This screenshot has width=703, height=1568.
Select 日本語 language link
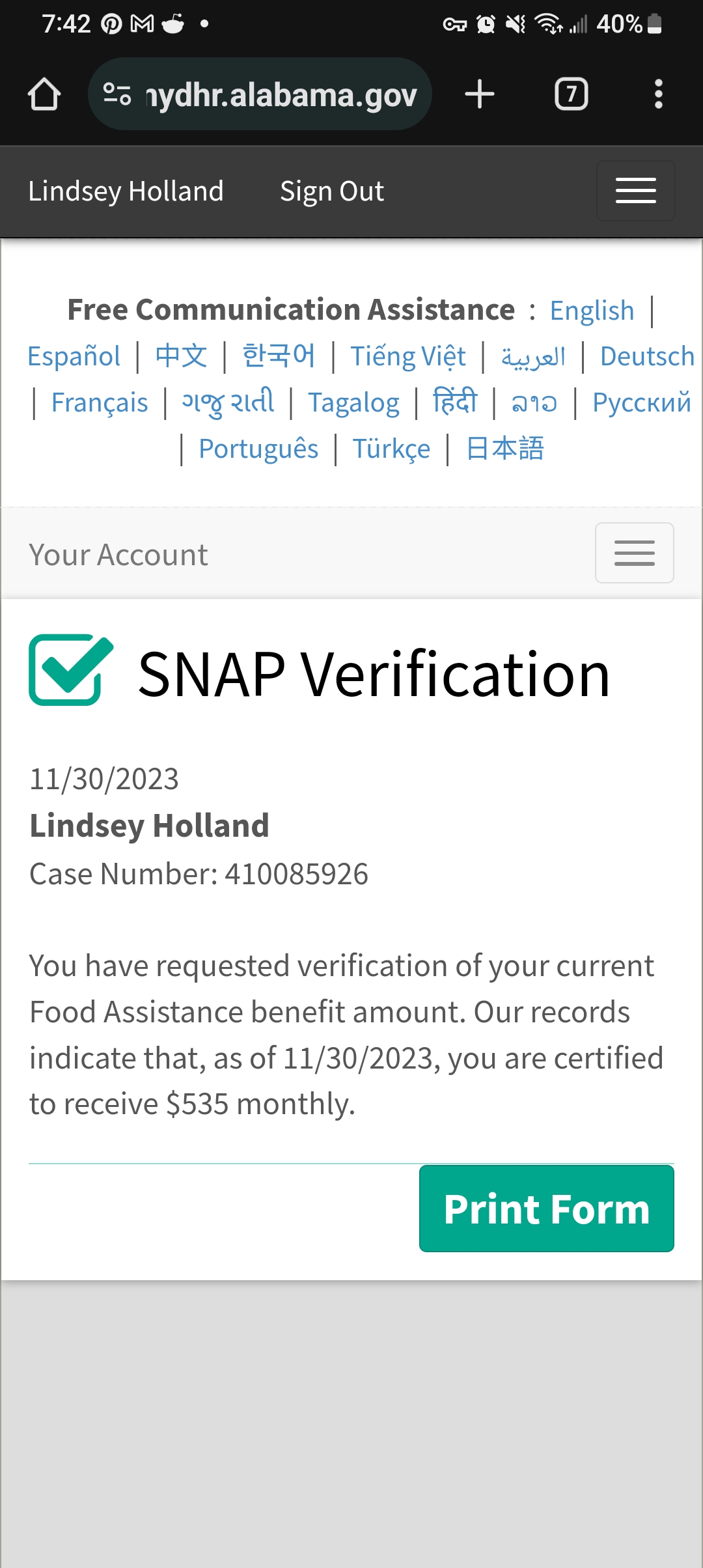tap(505, 449)
